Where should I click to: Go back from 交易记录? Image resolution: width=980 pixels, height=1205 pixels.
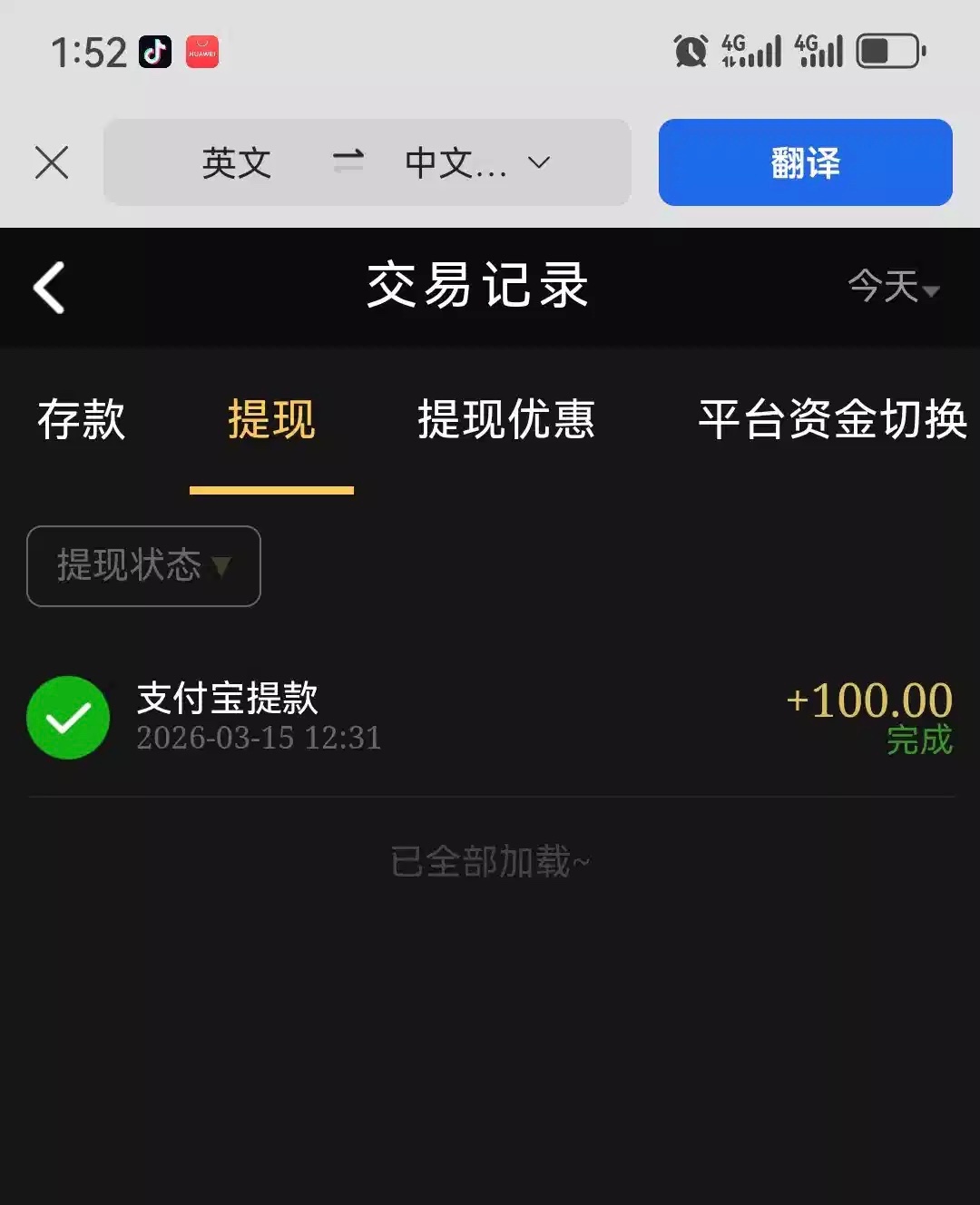pyautogui.click(x=49, y=288)
